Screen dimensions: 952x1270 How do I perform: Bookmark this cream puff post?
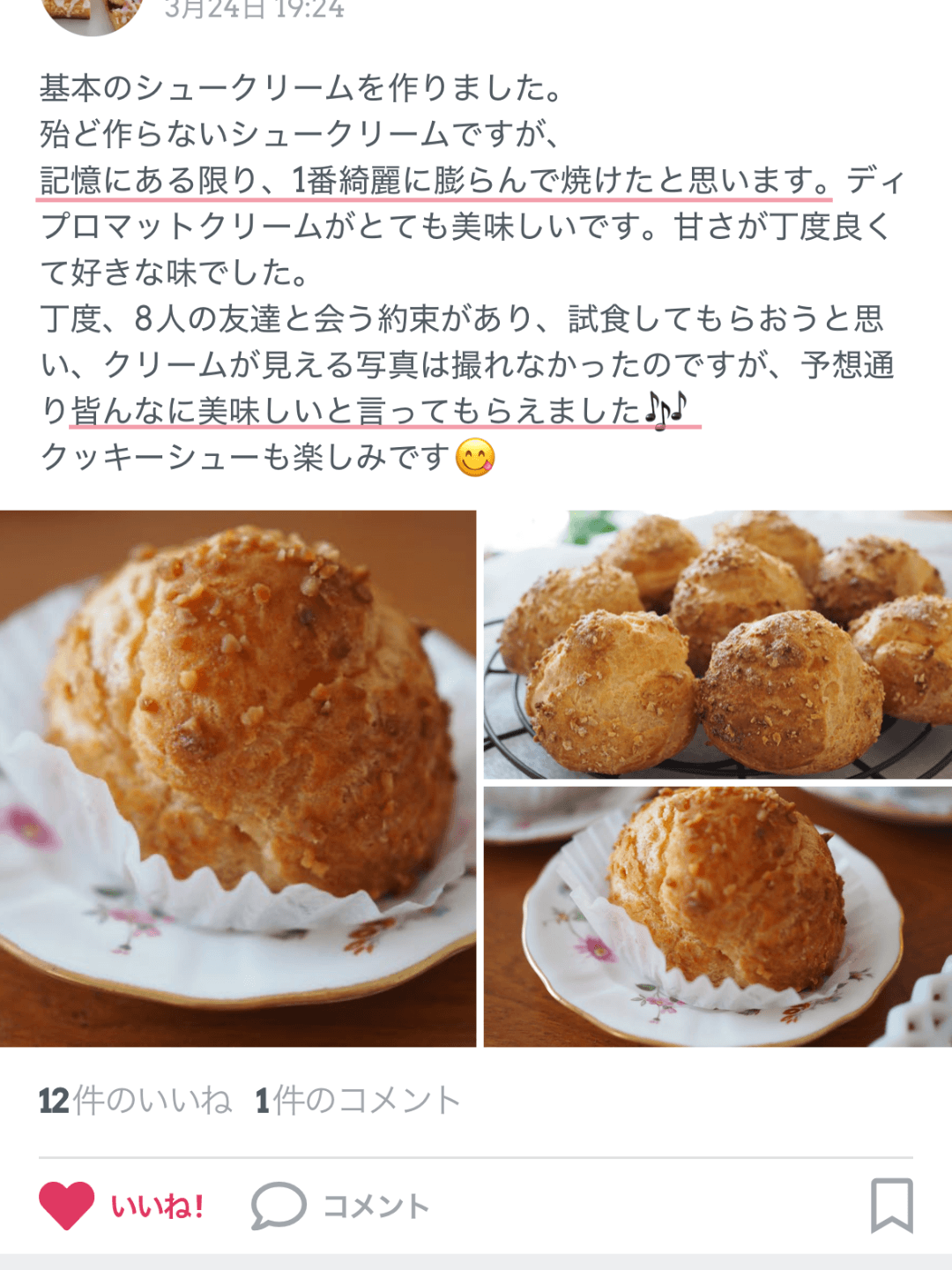891,1205
